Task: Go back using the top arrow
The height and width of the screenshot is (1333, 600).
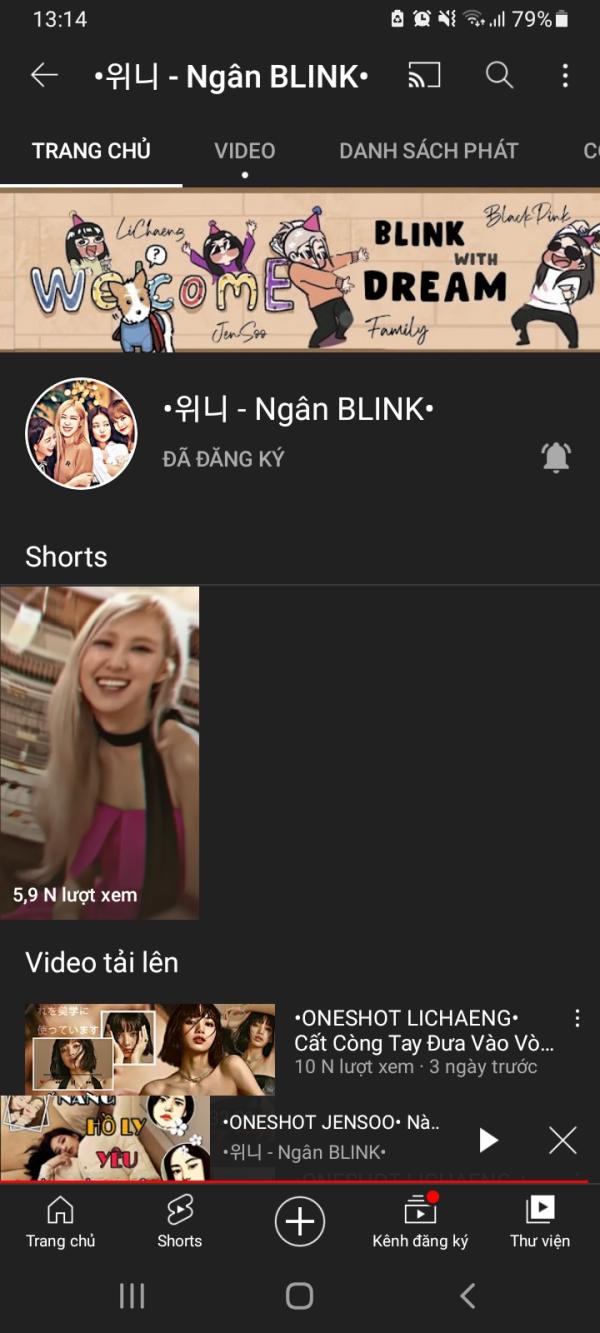Action: click(44, 76)
